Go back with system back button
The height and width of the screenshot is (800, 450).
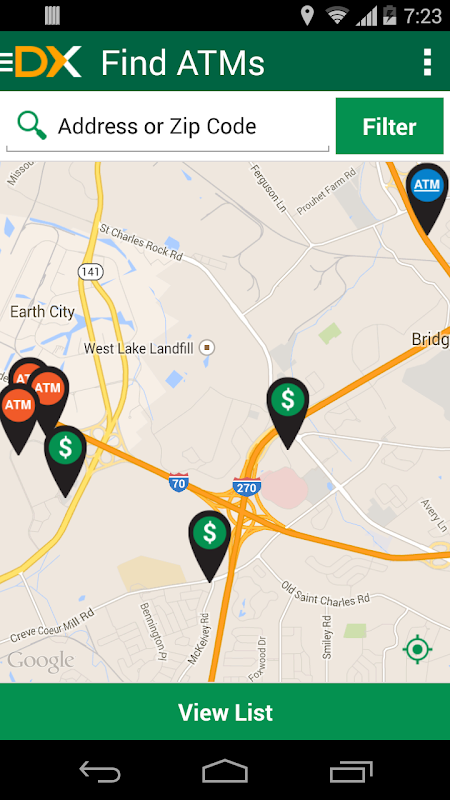tap(99, 771)
